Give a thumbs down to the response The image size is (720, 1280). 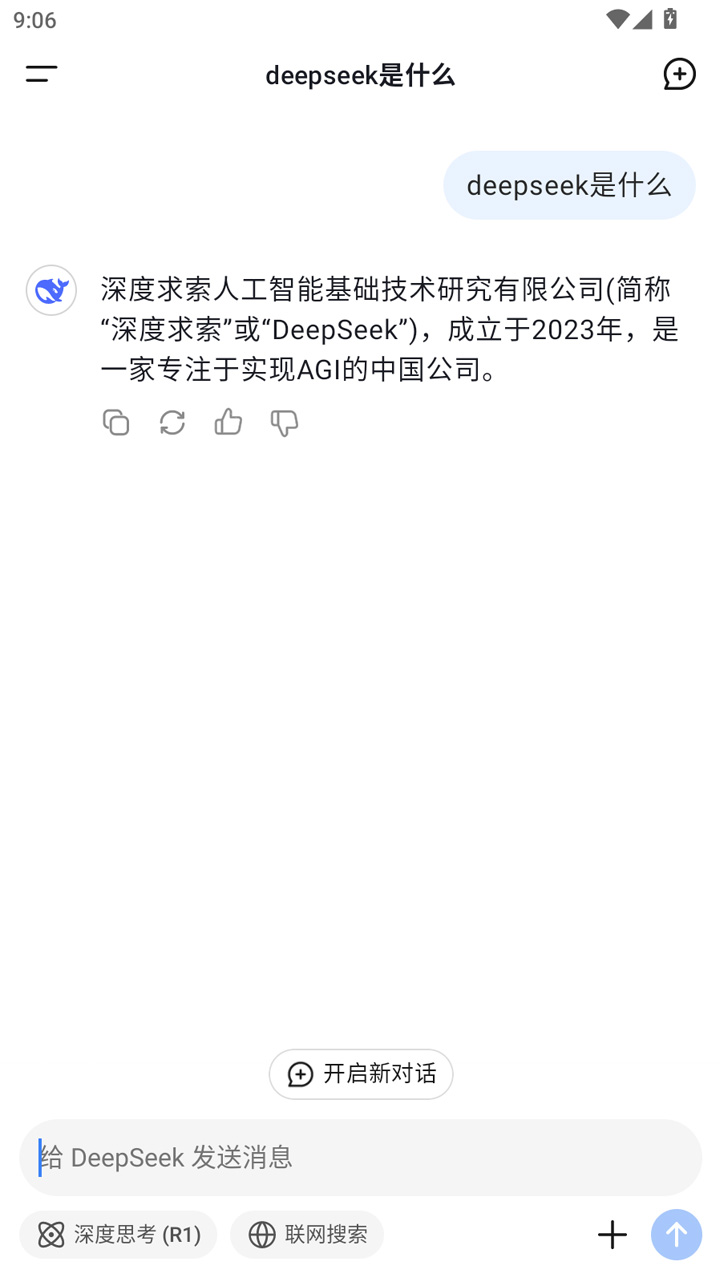pyautogui.click(x=284, y=422)
